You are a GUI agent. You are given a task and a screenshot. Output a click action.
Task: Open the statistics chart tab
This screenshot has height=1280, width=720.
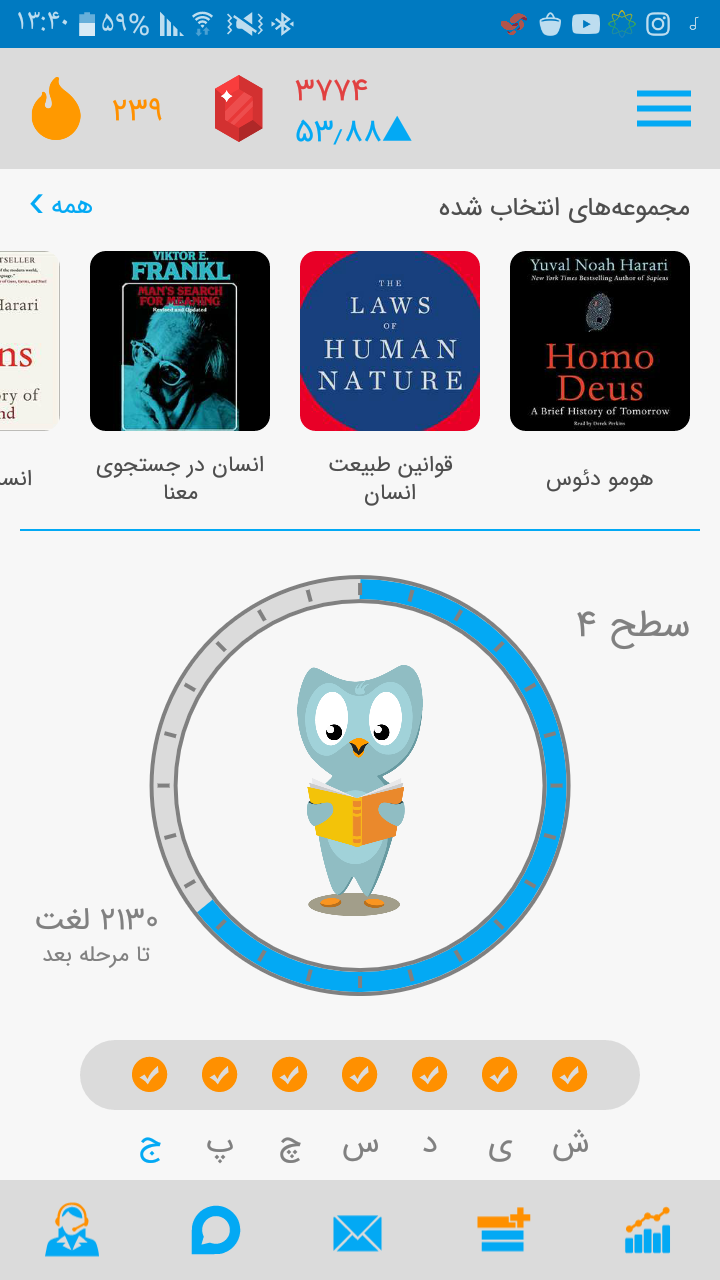point(647,1231)
